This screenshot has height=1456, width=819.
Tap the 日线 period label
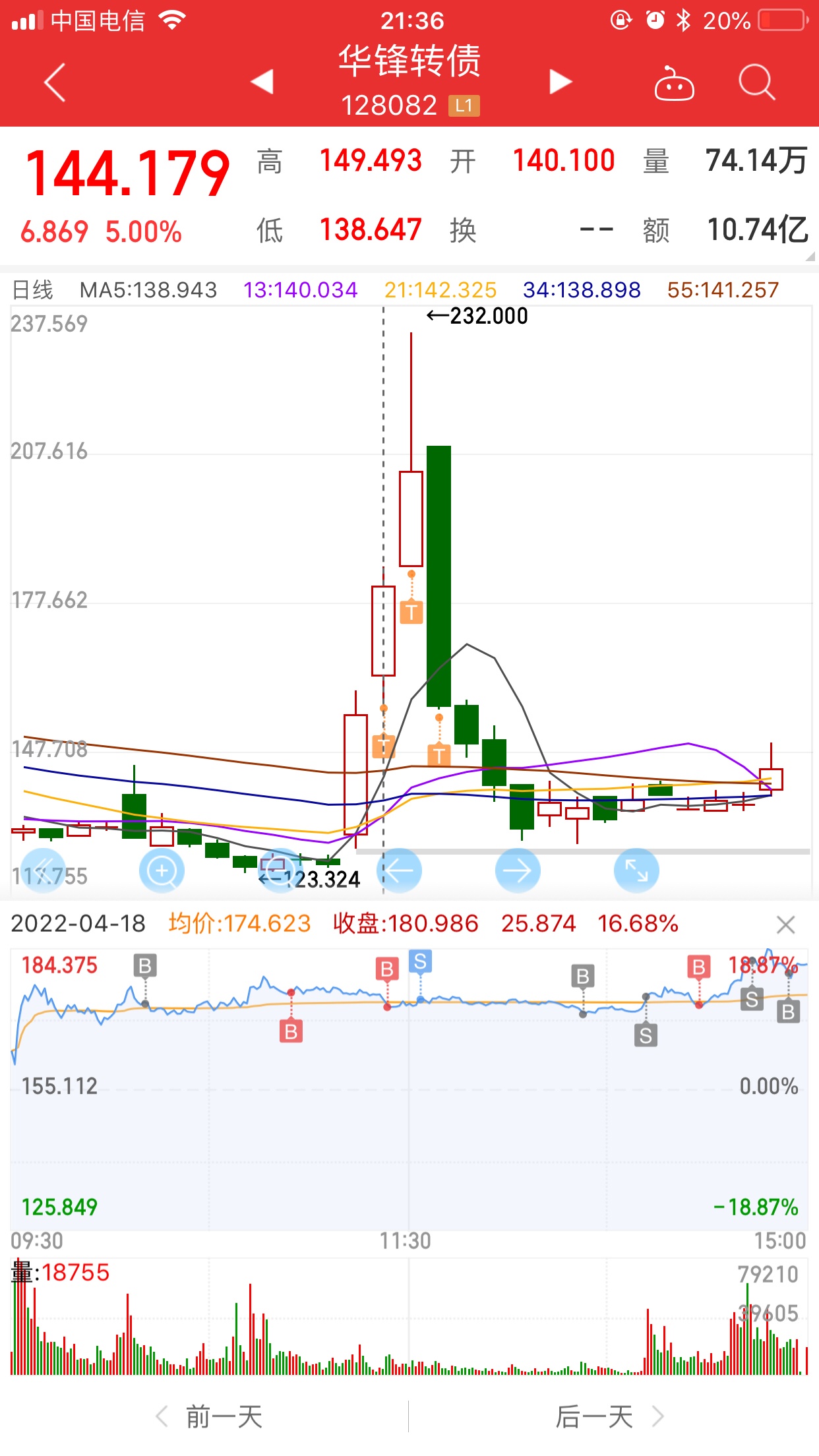(32, 289)
